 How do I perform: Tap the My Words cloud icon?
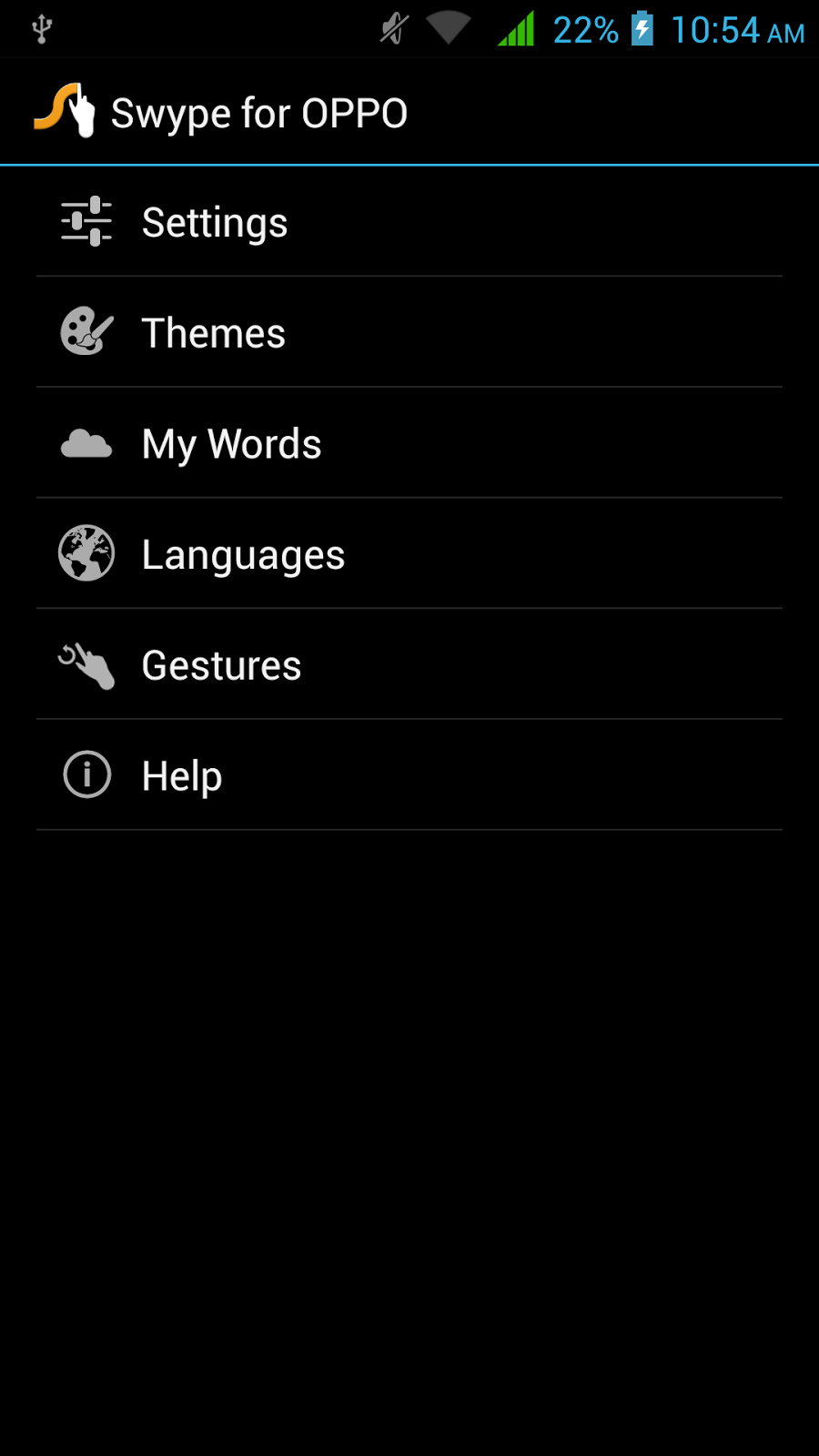point(86,443)
